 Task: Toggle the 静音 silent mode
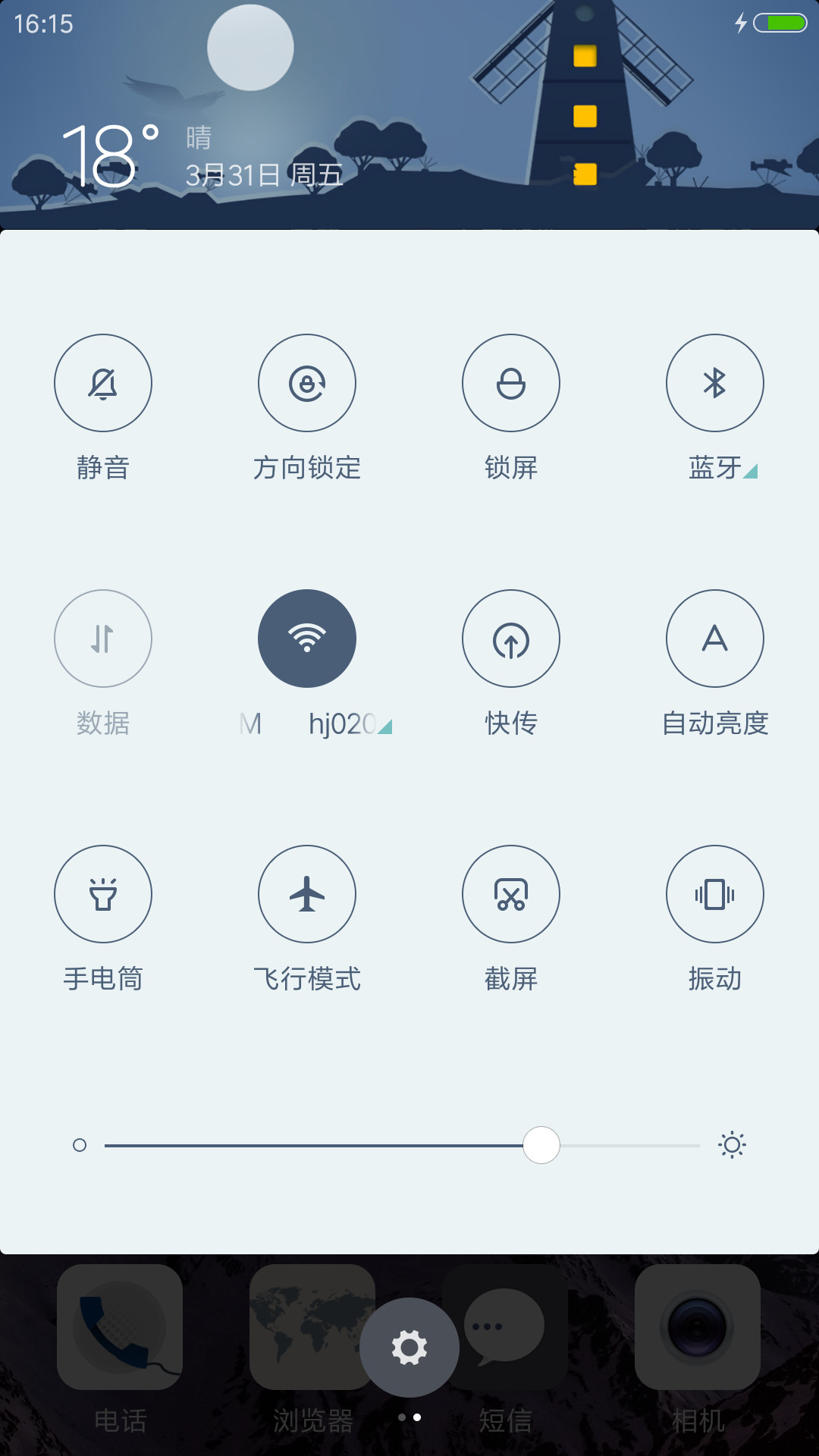pyautogui.click(x=103, y=383)
